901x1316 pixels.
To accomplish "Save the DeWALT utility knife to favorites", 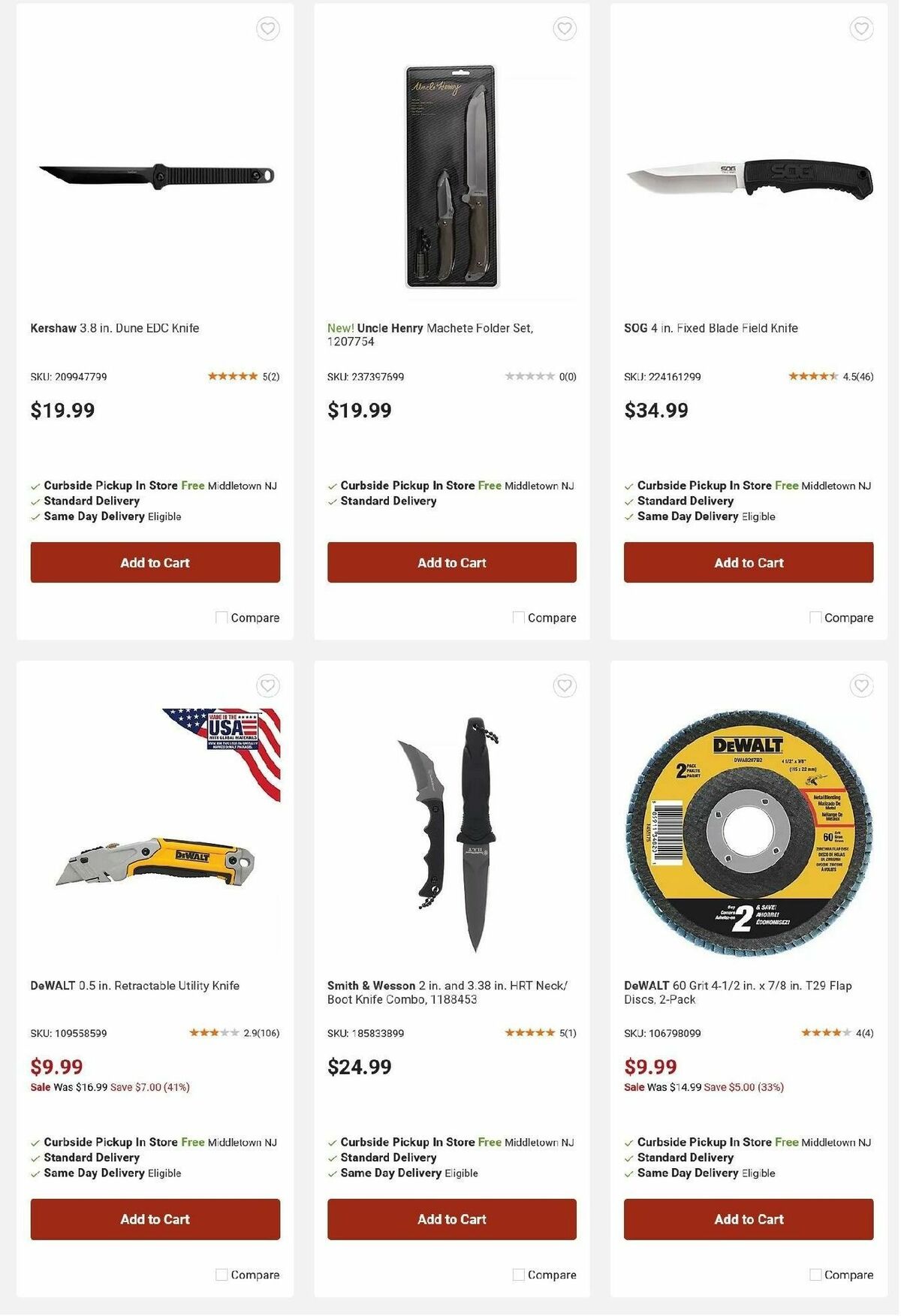I will point(267,686).
